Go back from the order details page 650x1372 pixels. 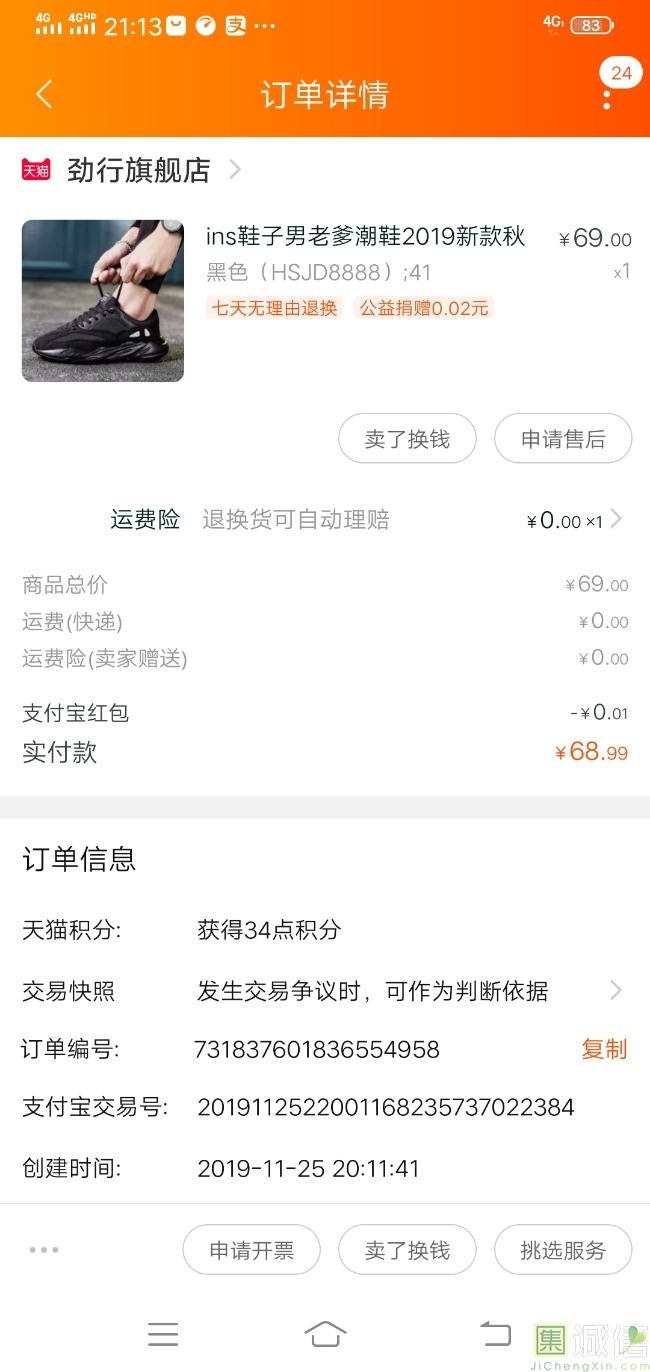point(43,95)
